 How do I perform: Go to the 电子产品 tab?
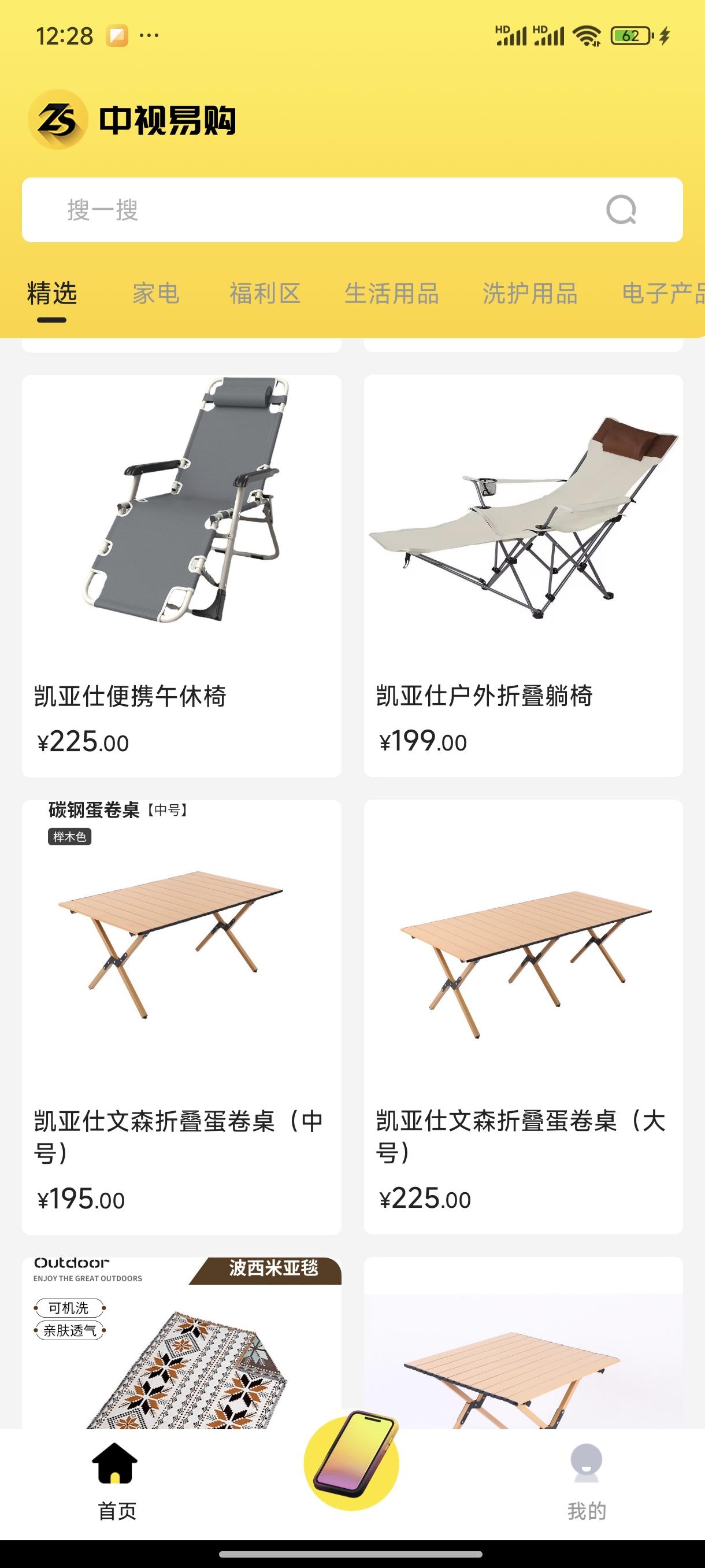662,293
